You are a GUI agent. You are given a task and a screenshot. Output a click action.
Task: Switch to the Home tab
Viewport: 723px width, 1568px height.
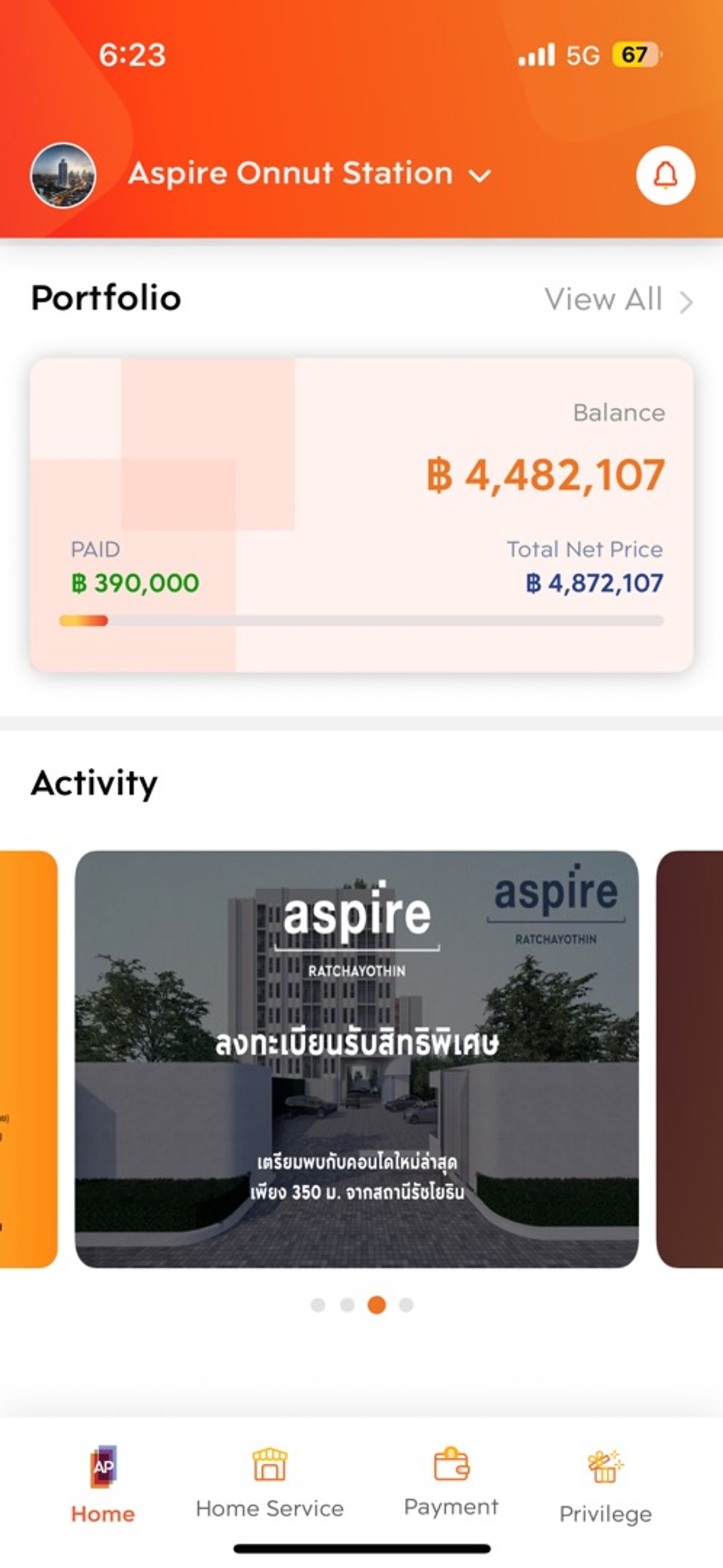[x=103, y=1485]
